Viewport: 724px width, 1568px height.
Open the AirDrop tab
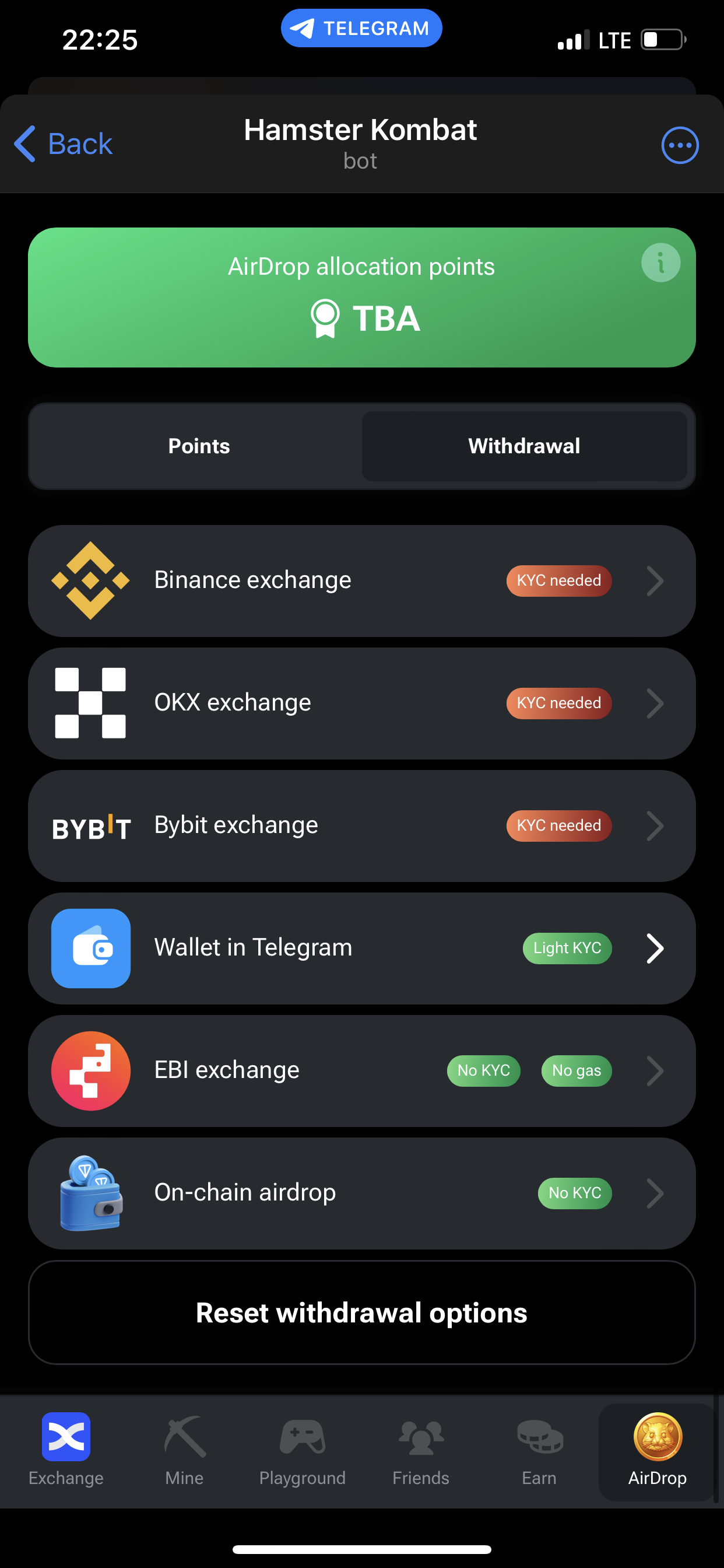pos(657,1451)
